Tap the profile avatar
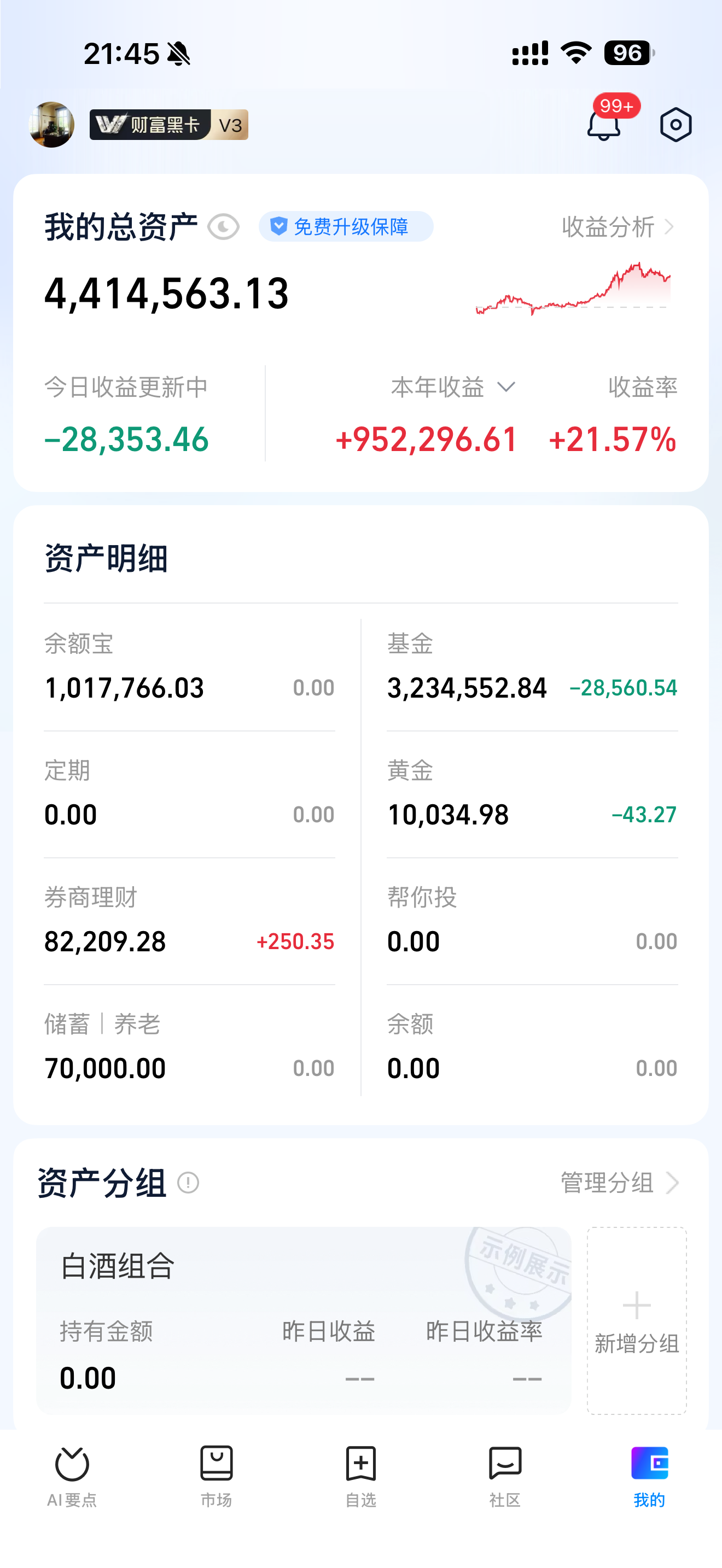The height and width of the screenshot is (1568, 722). [x=52, y=124]
